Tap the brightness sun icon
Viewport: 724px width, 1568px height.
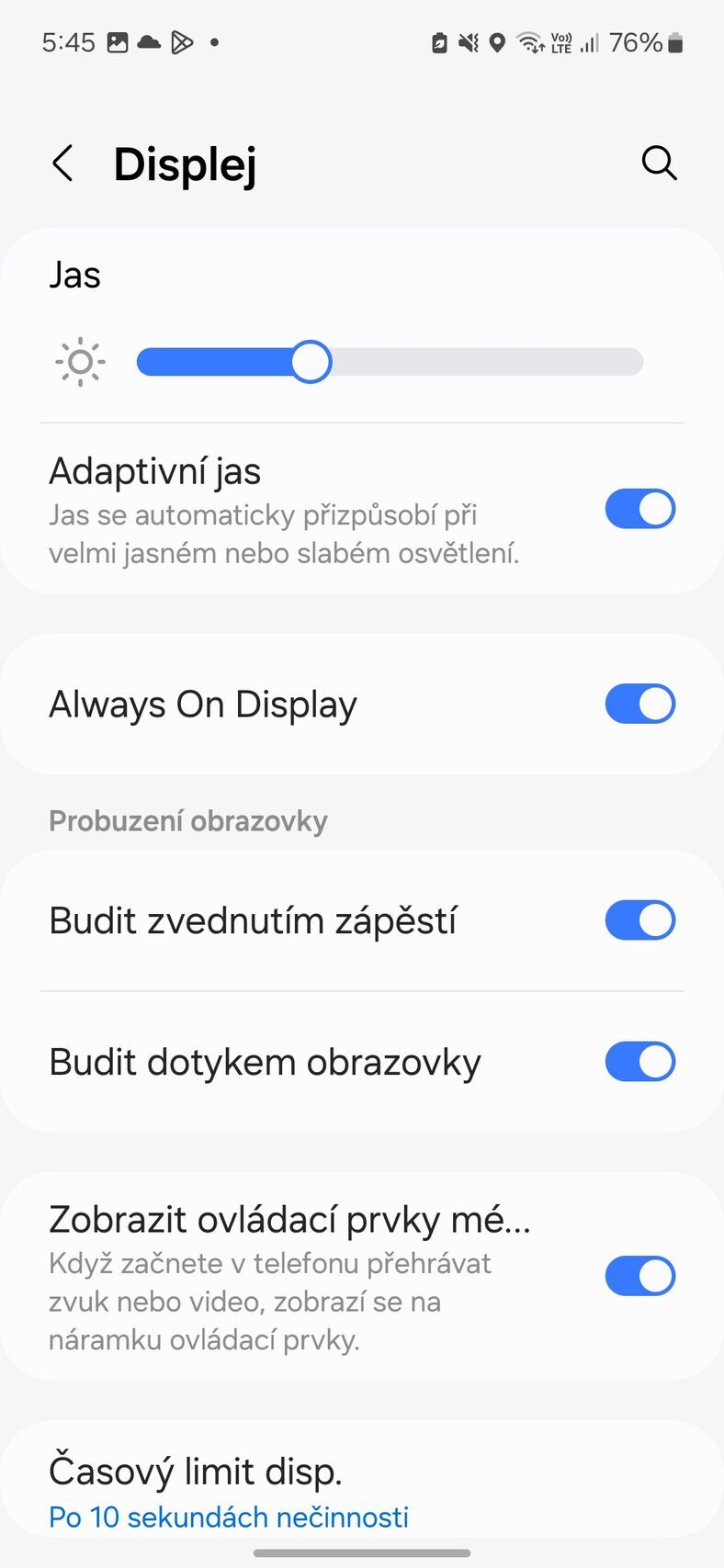pos(80,361)
